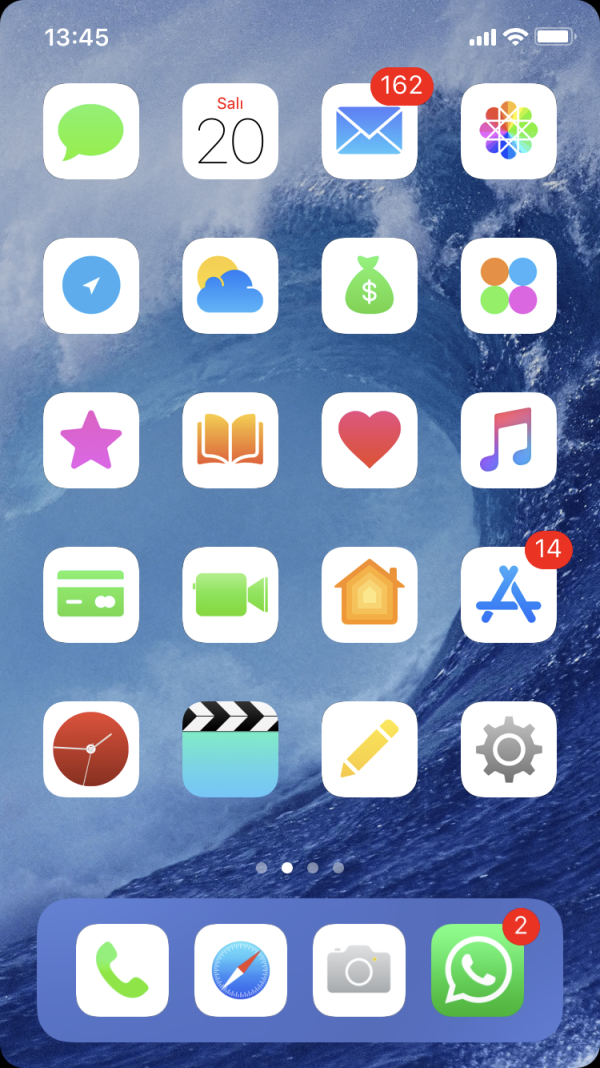Image resolution: width=600 pixels, height=1068 pixels.
Task: Launch the Music app
Action: click(508, 440)
